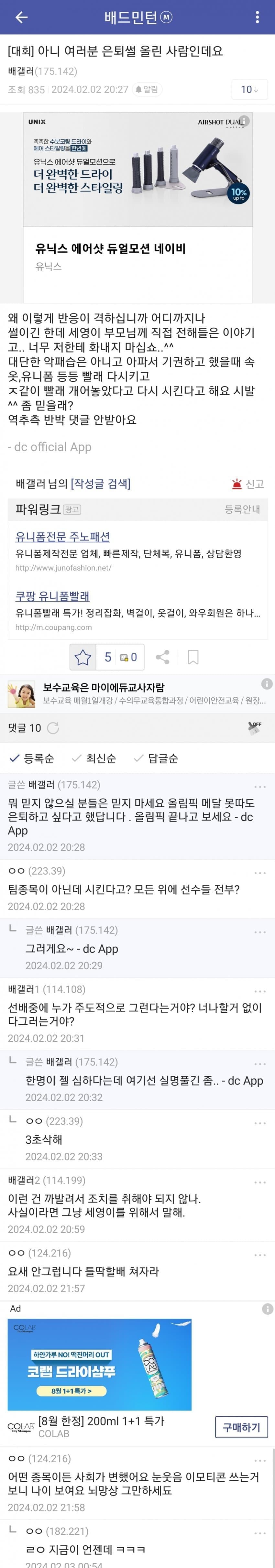Open 등록안내 for 파워링크
275x1568 pixels.
(242, 509)
